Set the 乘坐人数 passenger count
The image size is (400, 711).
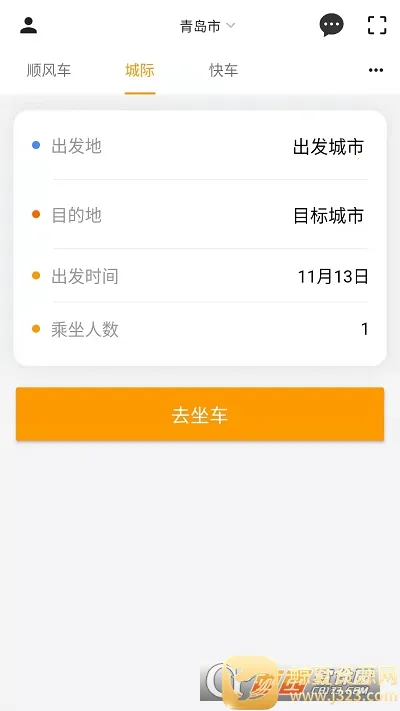(200, 329)
